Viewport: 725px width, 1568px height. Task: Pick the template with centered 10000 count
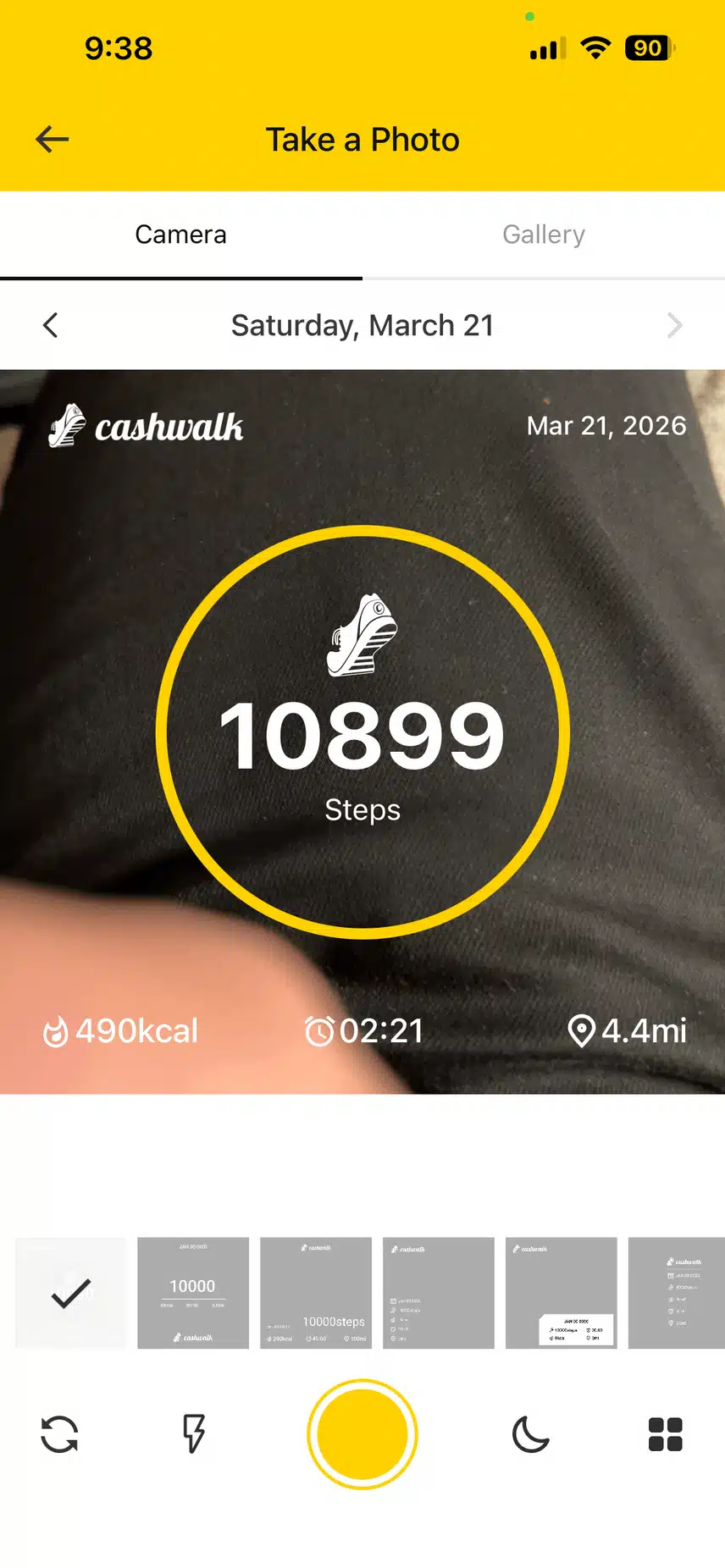(193, 1293)
